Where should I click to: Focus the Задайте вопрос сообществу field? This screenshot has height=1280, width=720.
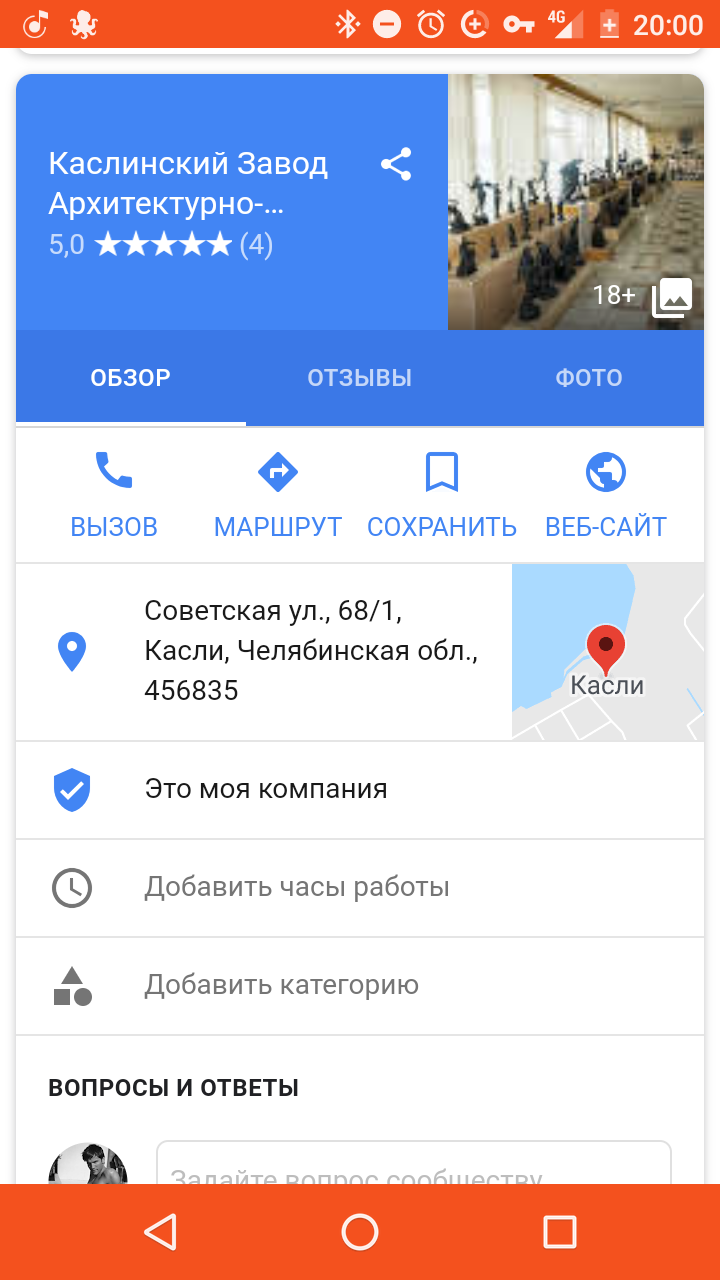(412, 1165)
